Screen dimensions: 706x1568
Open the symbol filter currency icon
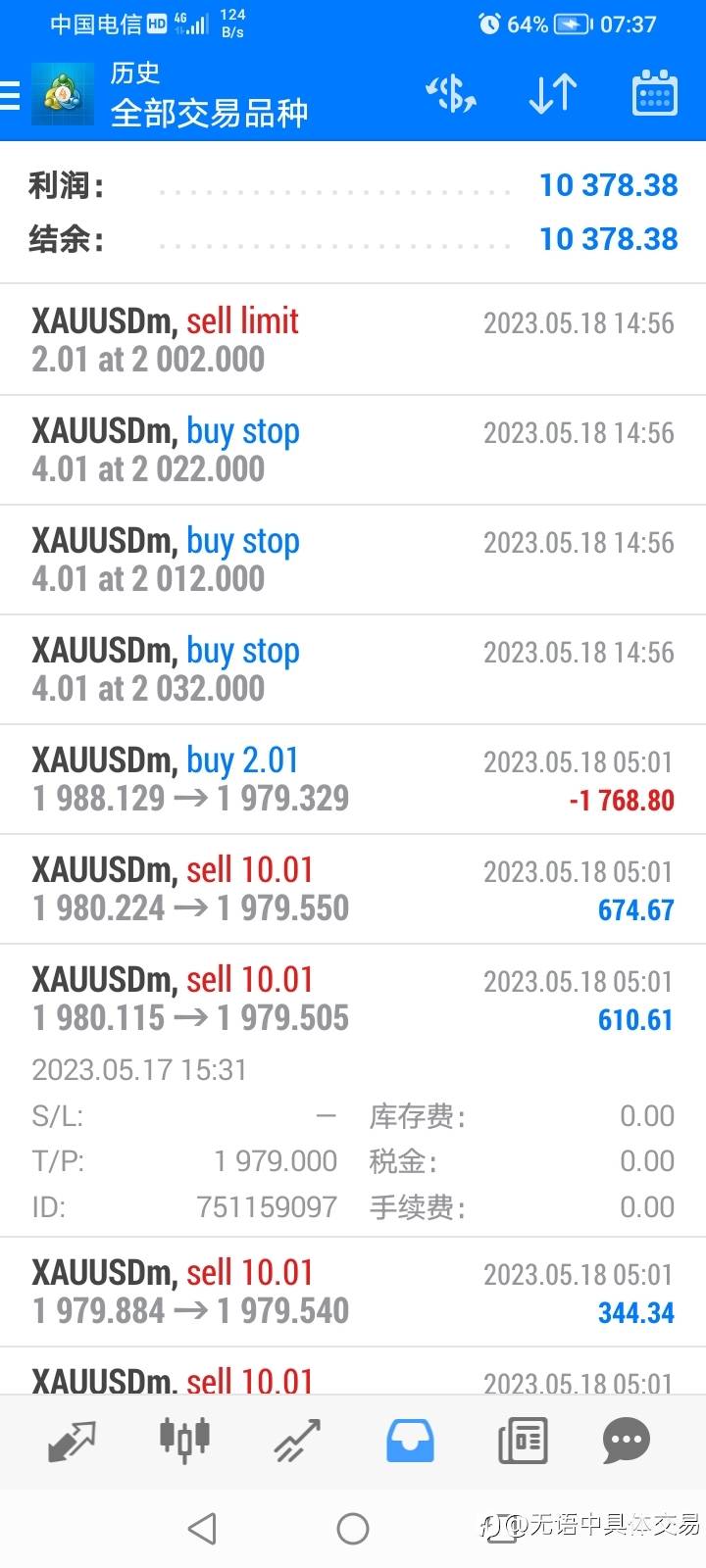click(x=451, y=94)
